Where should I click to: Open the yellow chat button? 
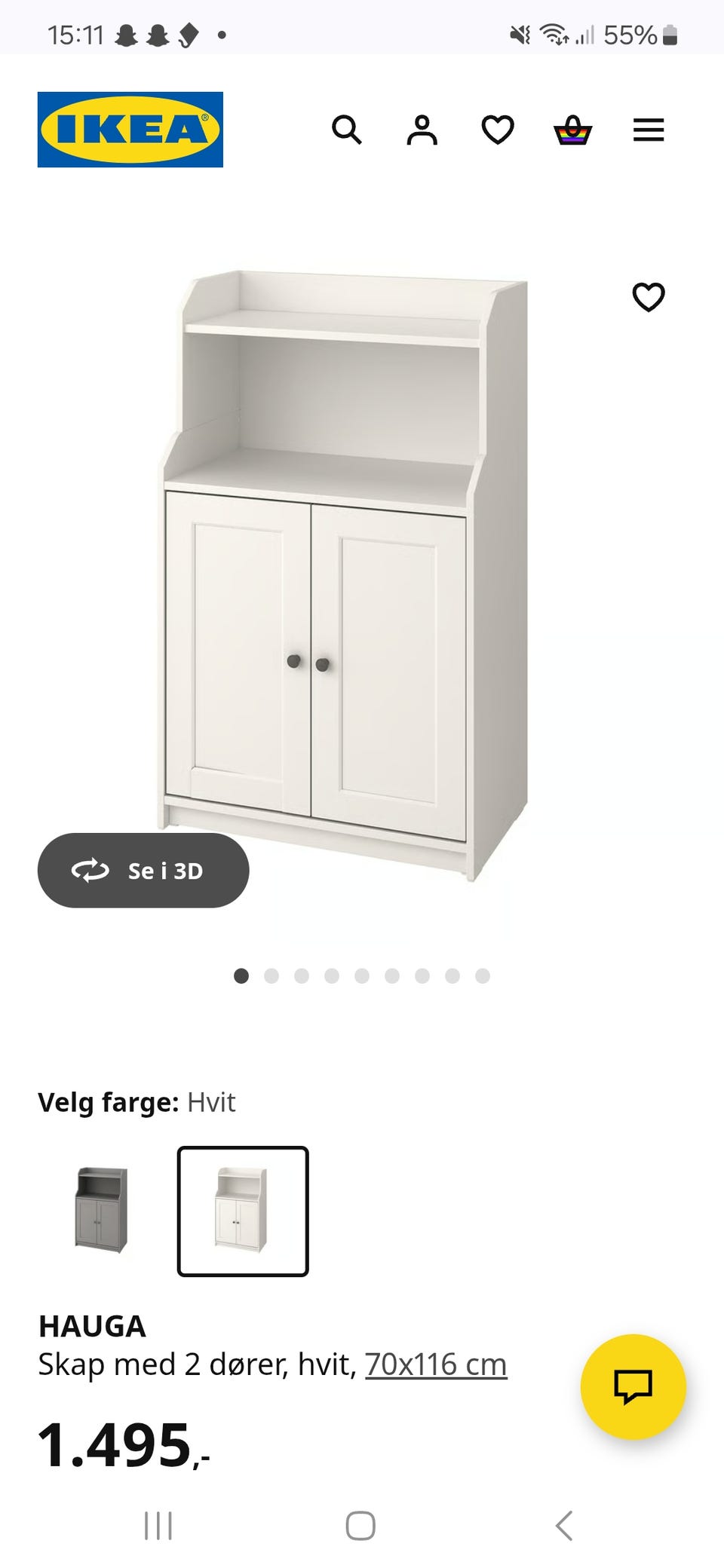click(633, 1386)
